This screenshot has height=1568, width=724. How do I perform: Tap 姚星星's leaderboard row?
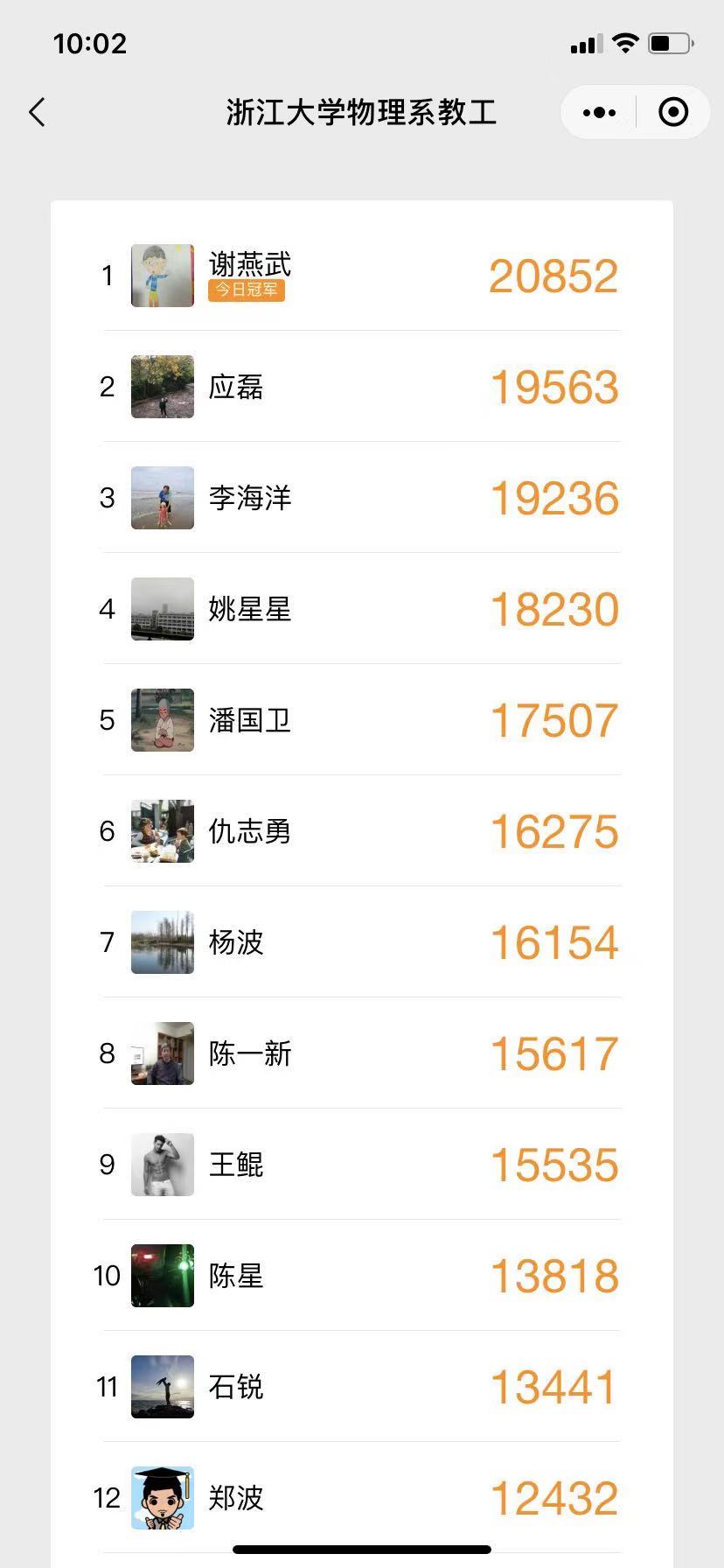(x=361, y=609)
